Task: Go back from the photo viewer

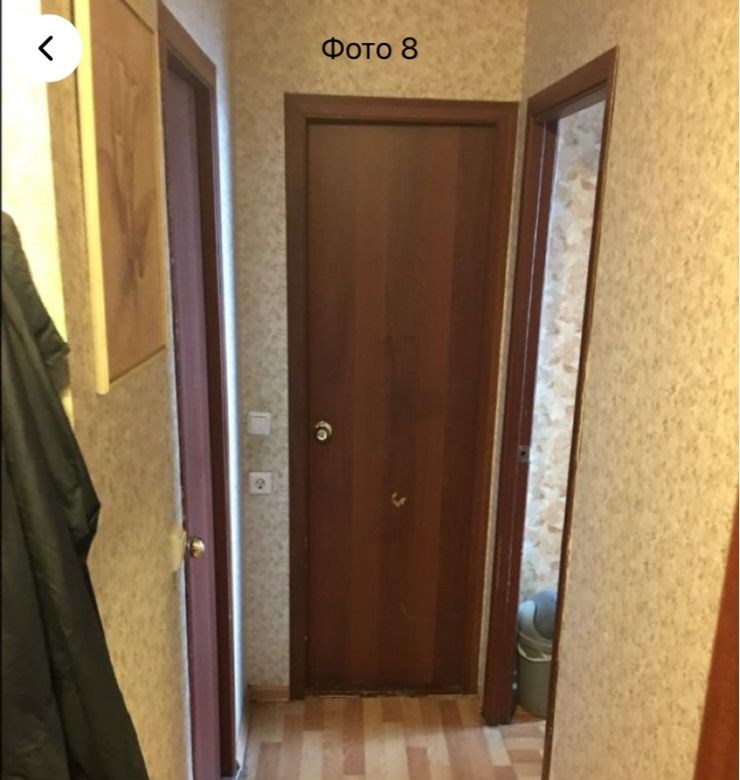Action: [46, 48]
